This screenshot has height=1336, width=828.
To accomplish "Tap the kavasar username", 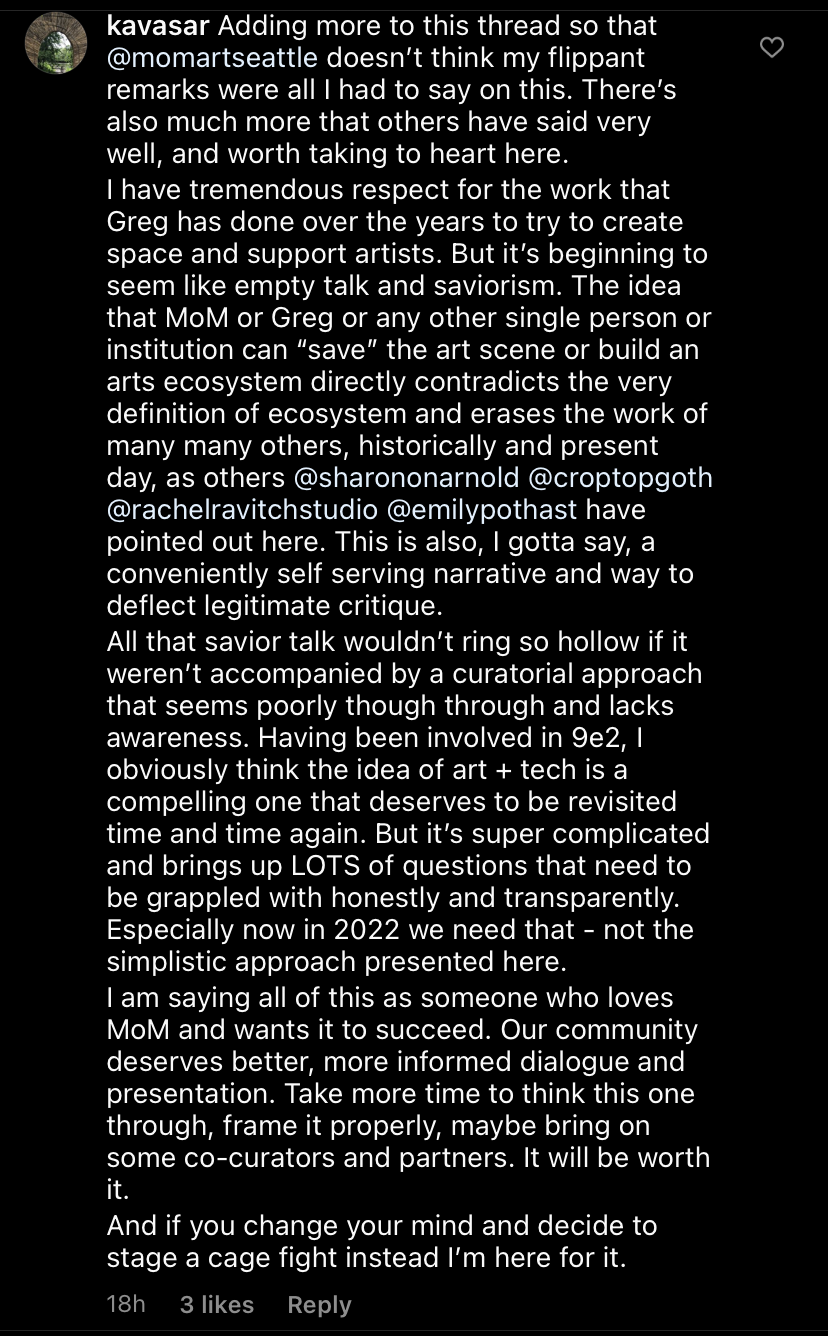I will point(152,25).
